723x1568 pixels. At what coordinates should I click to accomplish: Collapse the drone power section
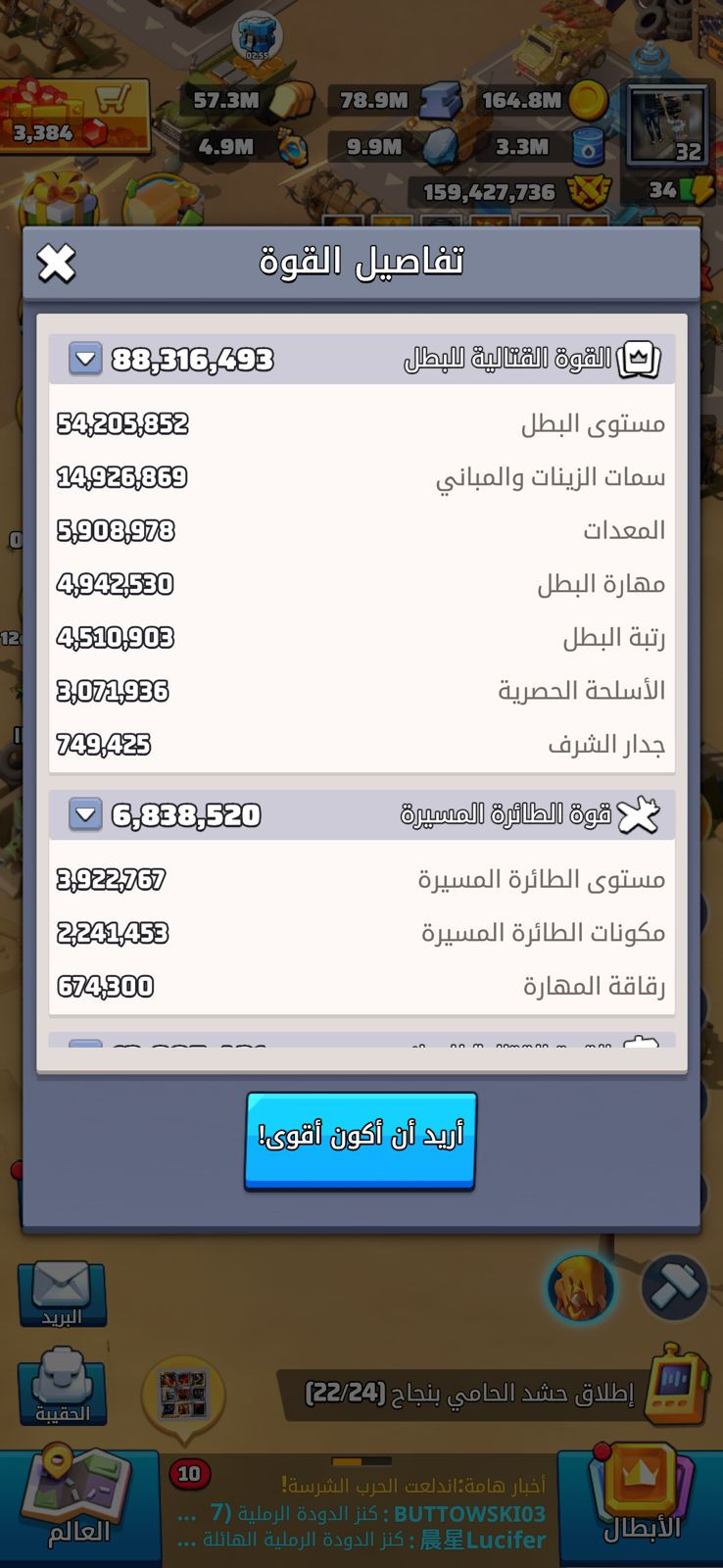tap(85, 814)
